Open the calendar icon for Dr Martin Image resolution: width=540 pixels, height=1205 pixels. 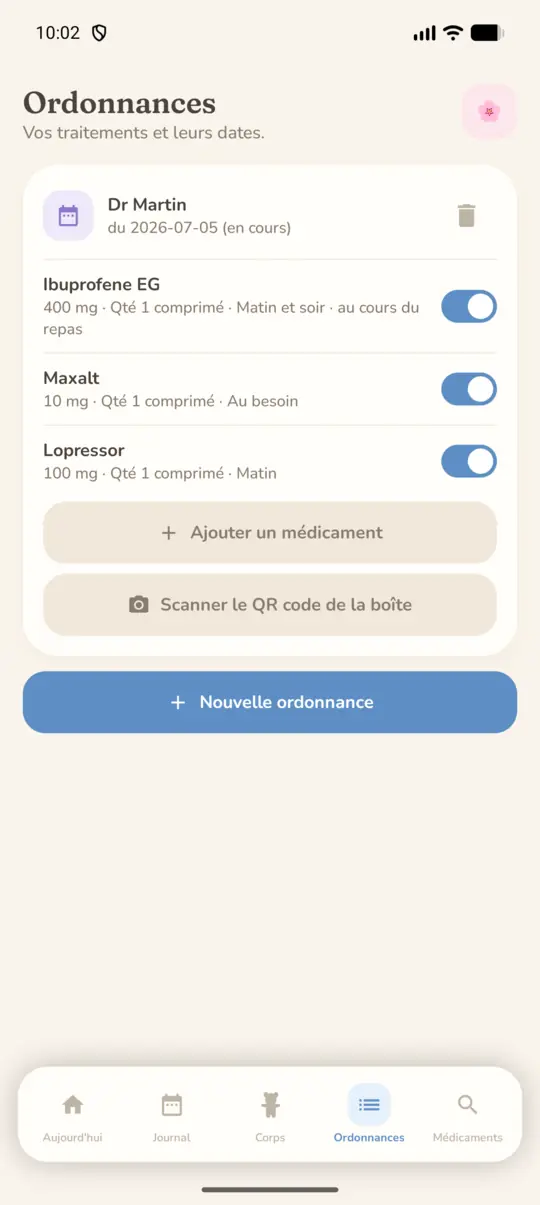(x=68, y=216)
